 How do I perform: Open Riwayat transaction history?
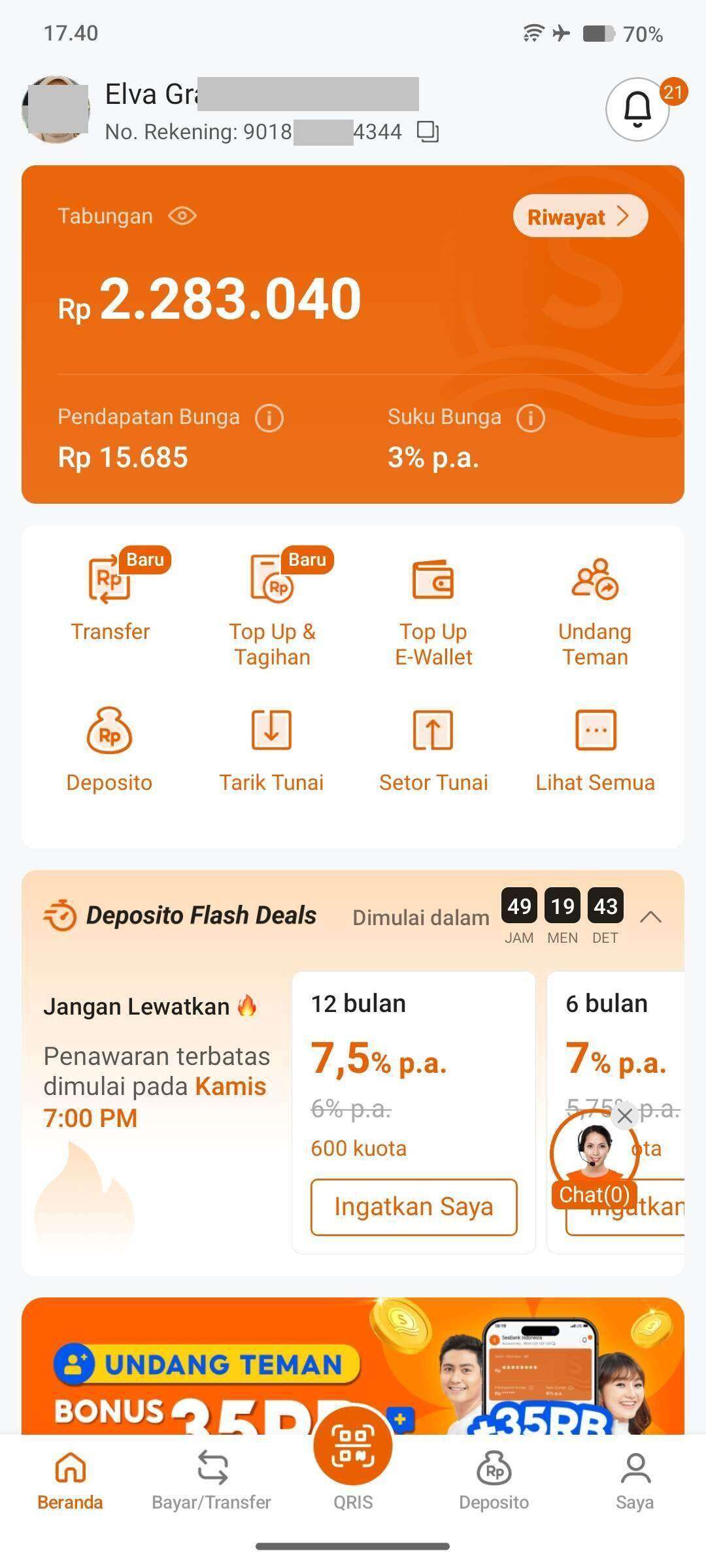click(580, 216)
